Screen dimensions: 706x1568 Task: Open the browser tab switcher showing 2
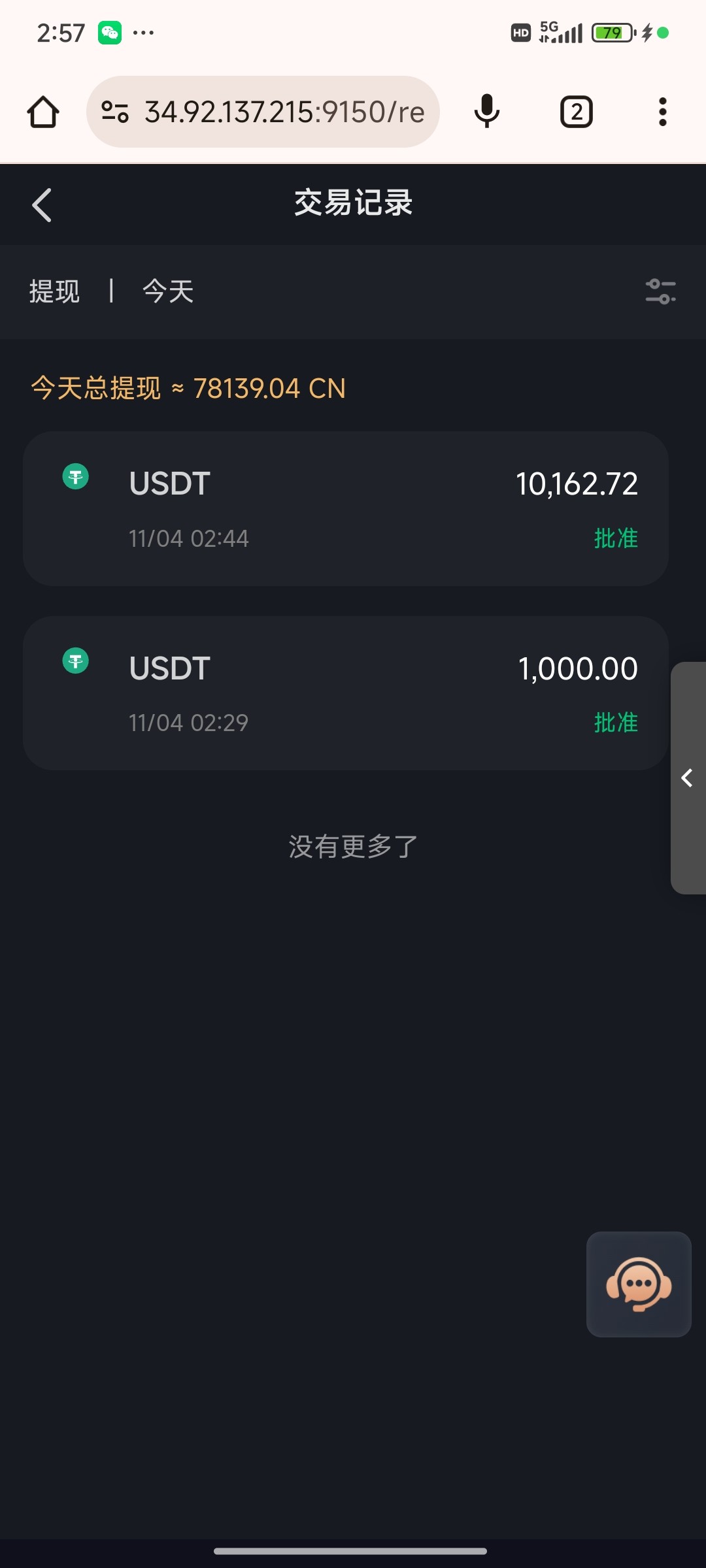[x=575, y=111]
